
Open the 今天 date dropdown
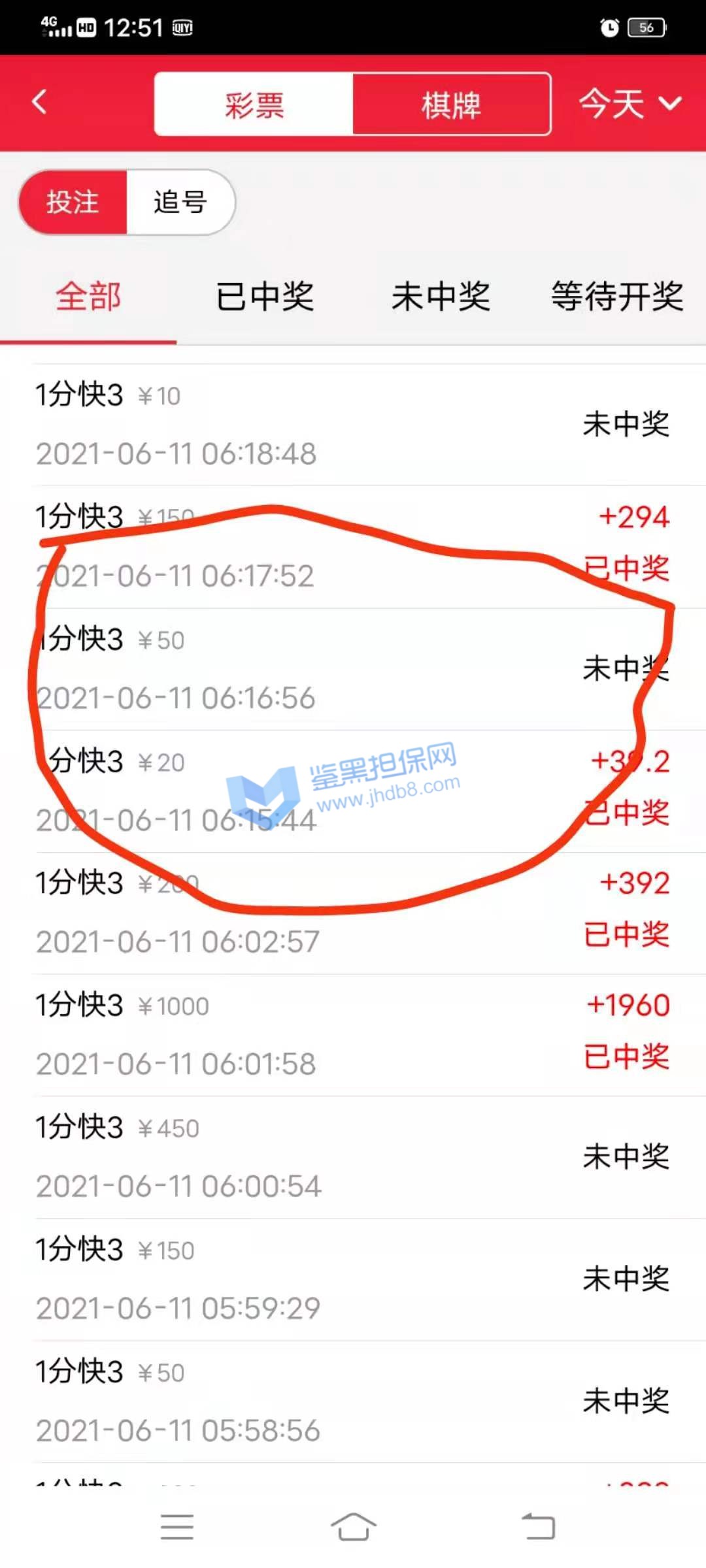click(630, 103)
